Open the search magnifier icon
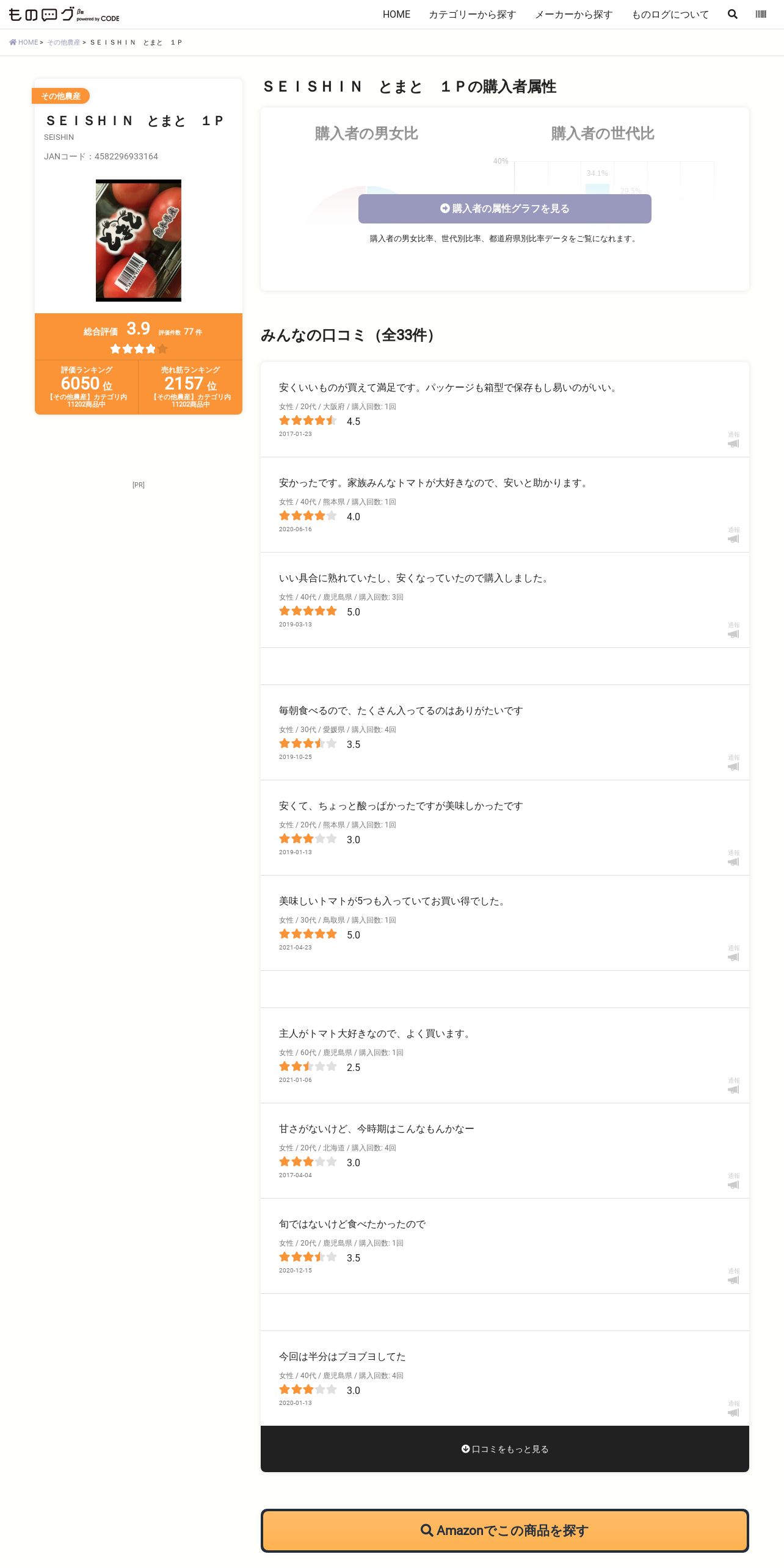 pos(732,14)
